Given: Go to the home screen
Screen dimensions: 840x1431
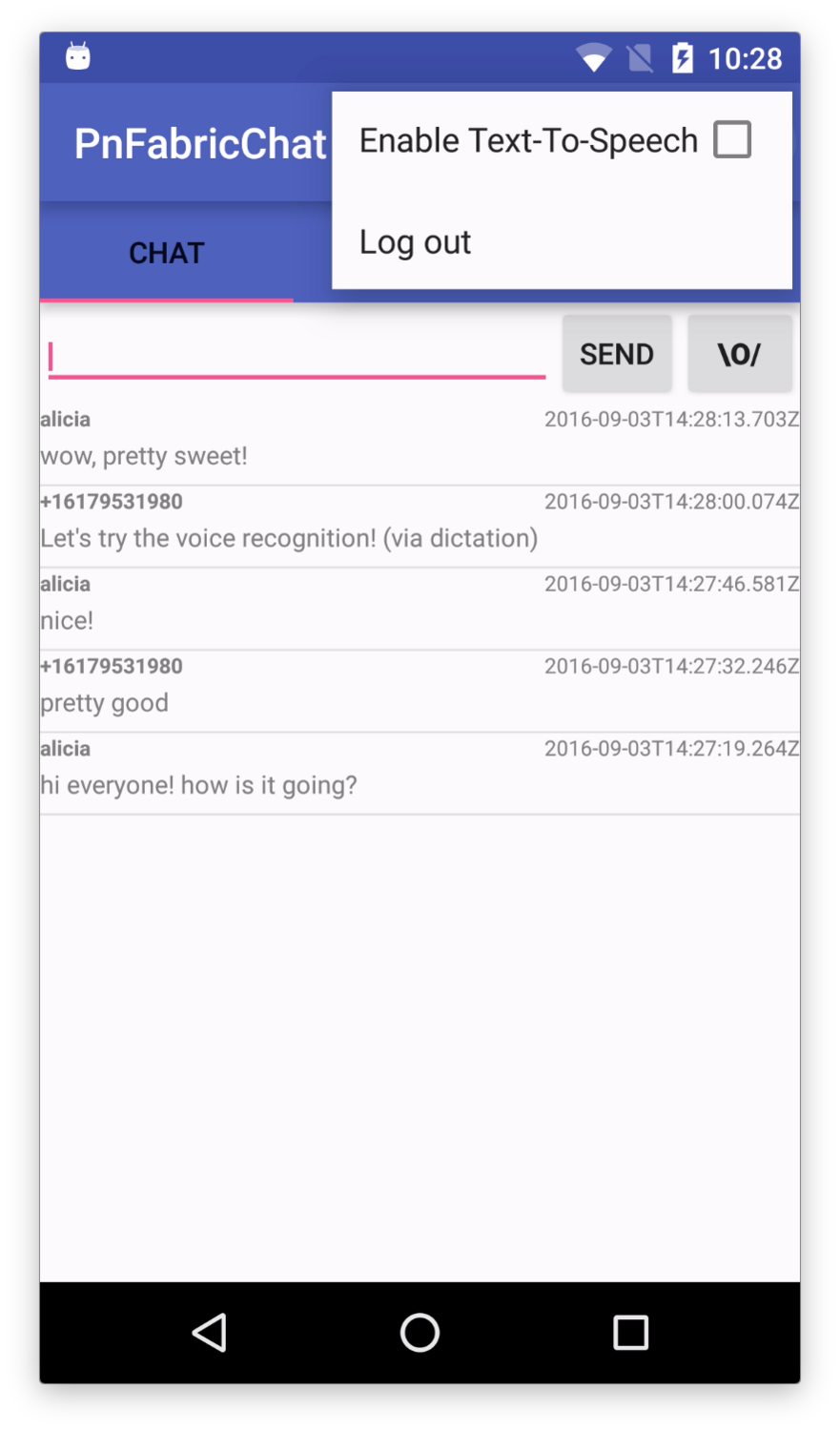Looking at the screenshot, I should [420, 1333].
